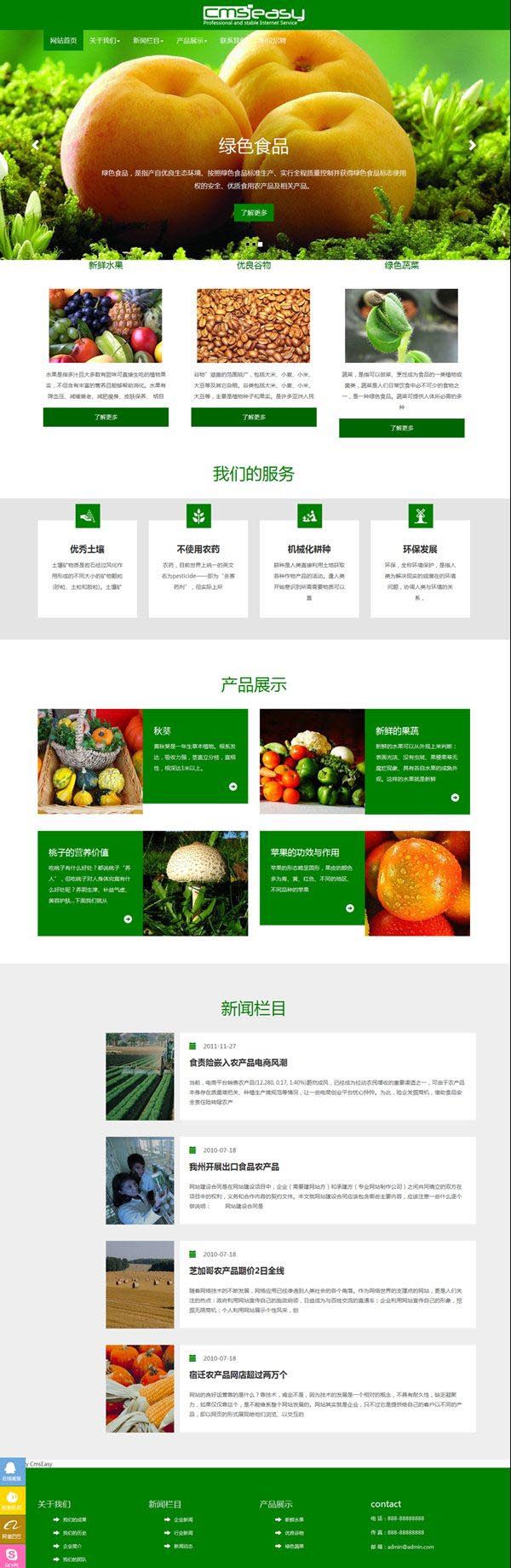Expand the 关于我们 dropdown in navigation

click(104, 40)
